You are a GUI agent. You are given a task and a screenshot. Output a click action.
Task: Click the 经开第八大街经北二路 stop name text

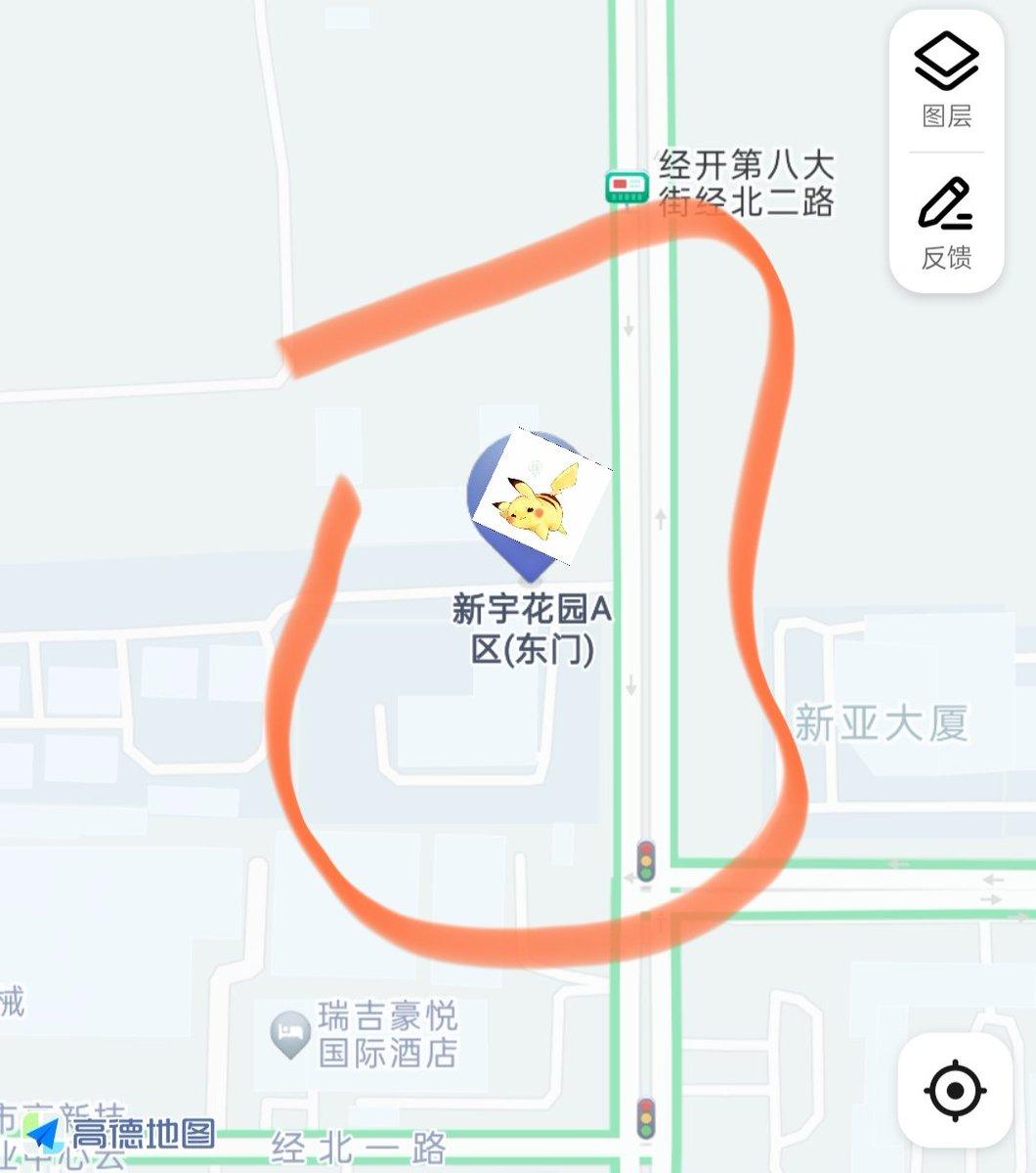click(747, 186)
